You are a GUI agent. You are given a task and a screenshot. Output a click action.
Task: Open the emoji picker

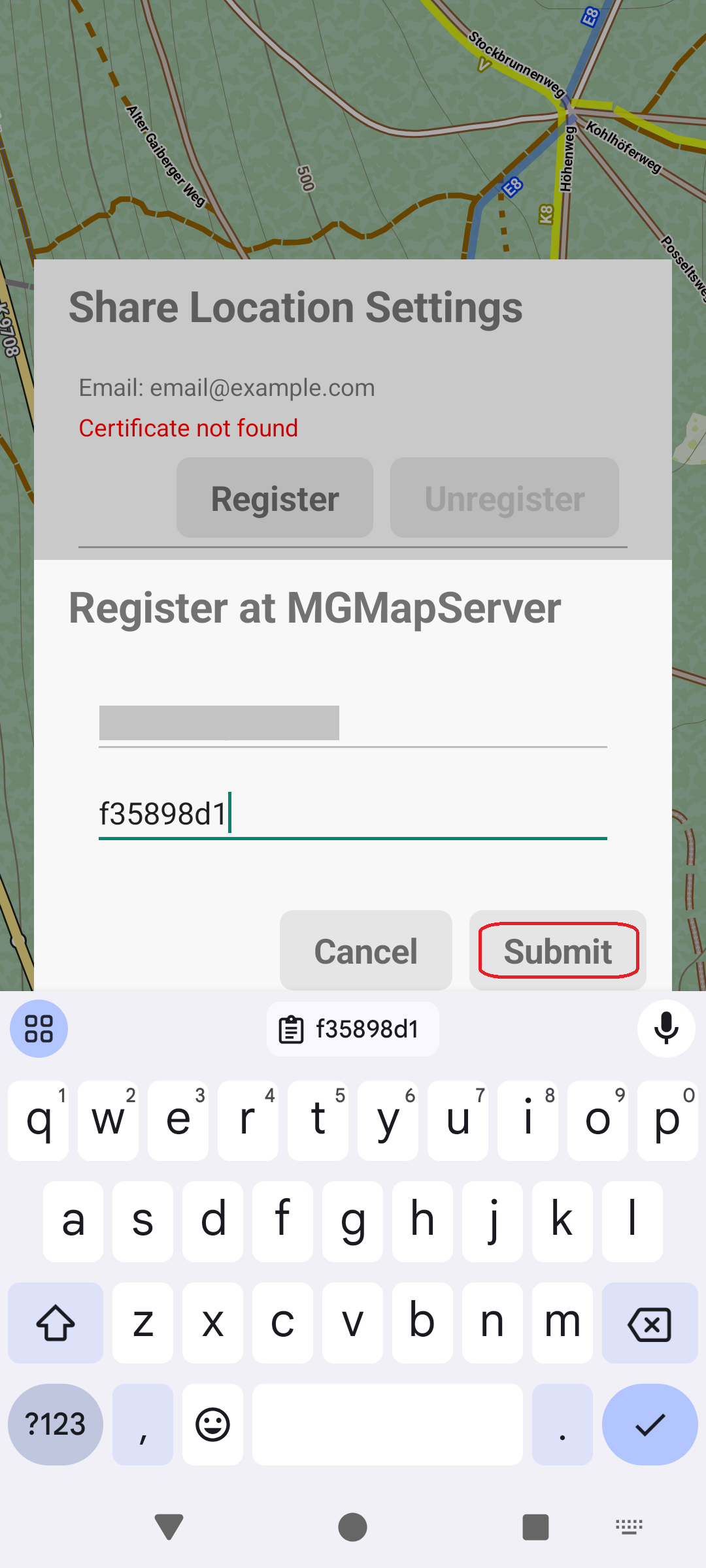pyautogui.click(x=212, y=1424)
